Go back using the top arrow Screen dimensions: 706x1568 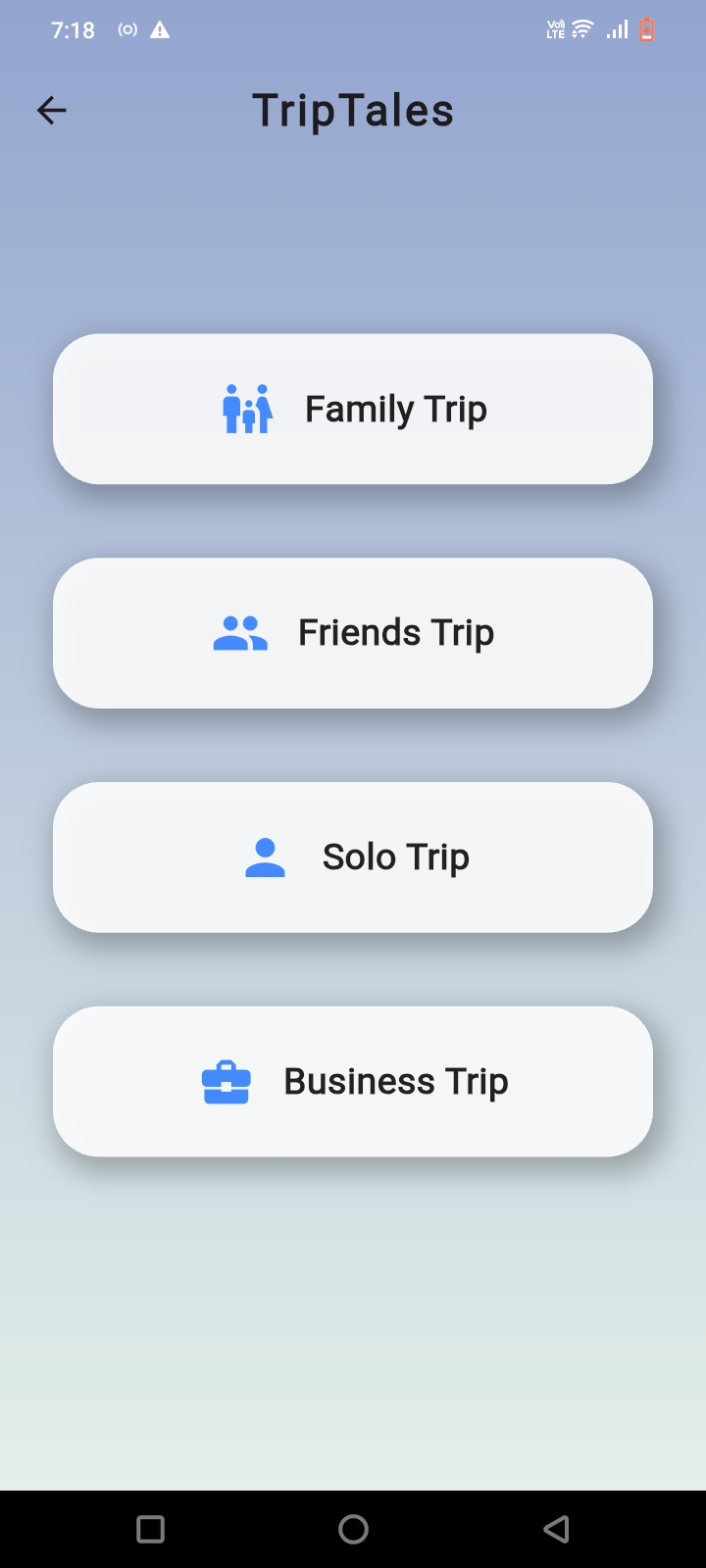[x=52, y=111]
